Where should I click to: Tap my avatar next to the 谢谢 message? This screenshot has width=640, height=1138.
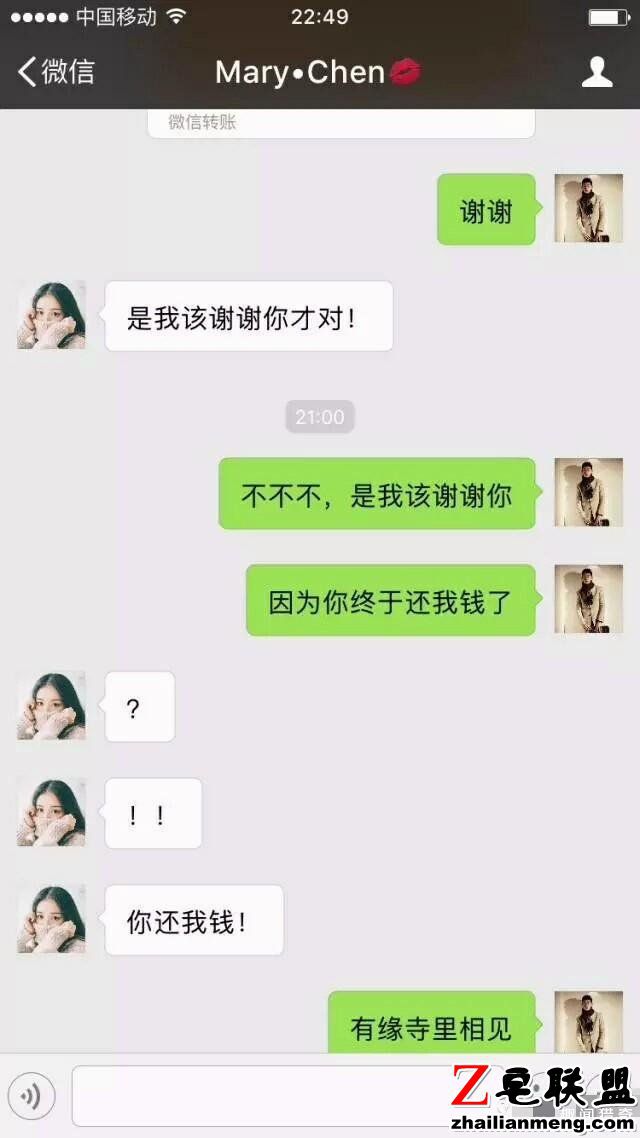pyautogui.click(x=588, y=209)
